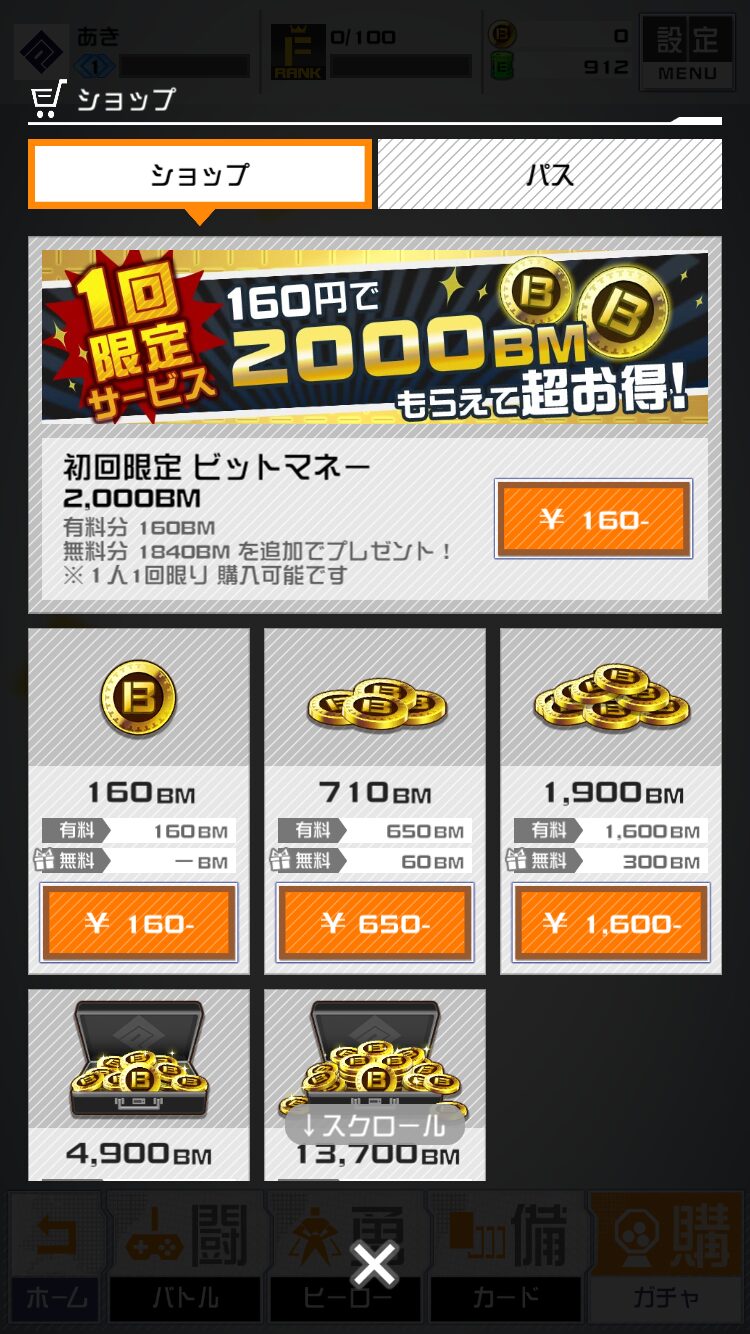Viewport: 750px width, 1334px height.
Task: Purchase the 160BM pack for ¥160
Action: click(x=138, y=924)
